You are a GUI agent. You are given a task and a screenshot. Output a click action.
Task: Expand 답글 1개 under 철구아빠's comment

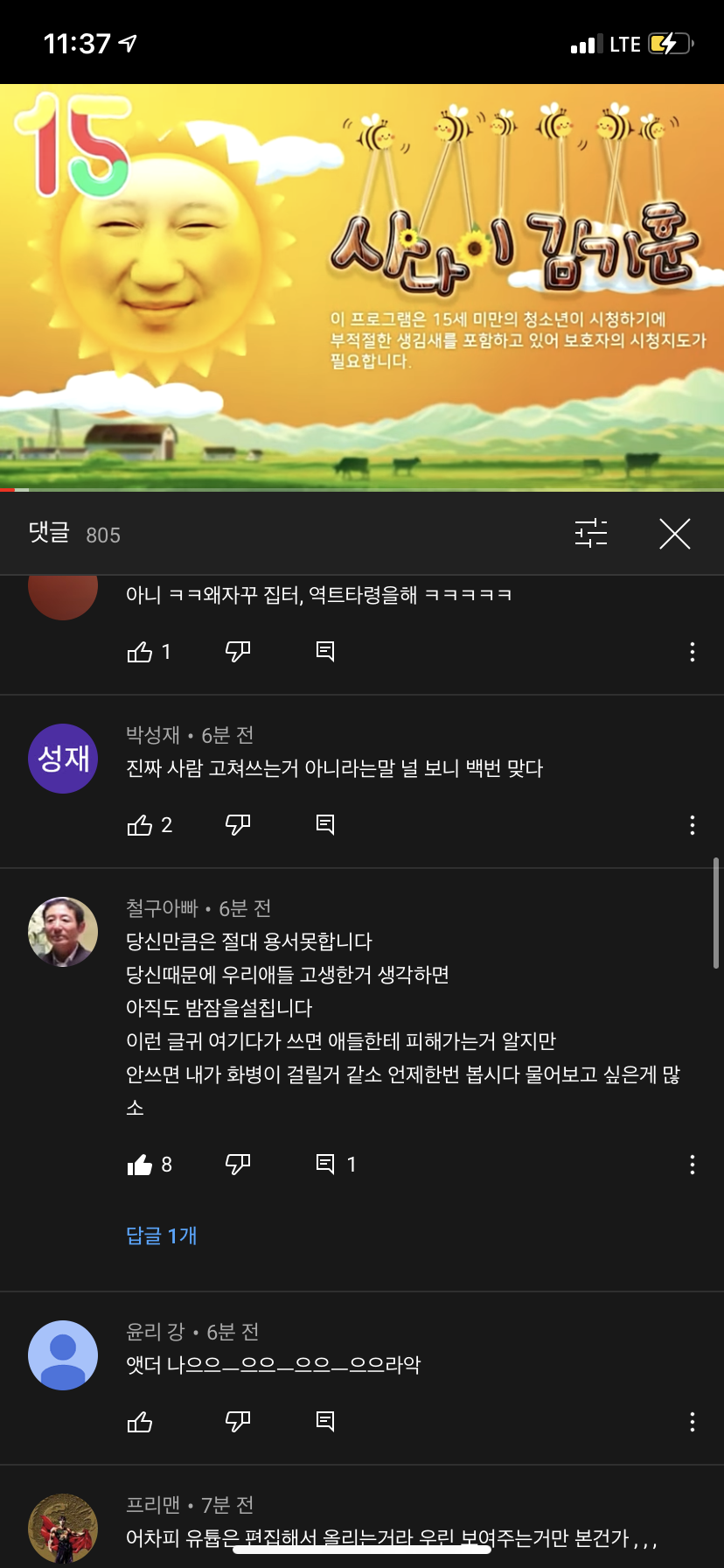tap(162, 1235)
